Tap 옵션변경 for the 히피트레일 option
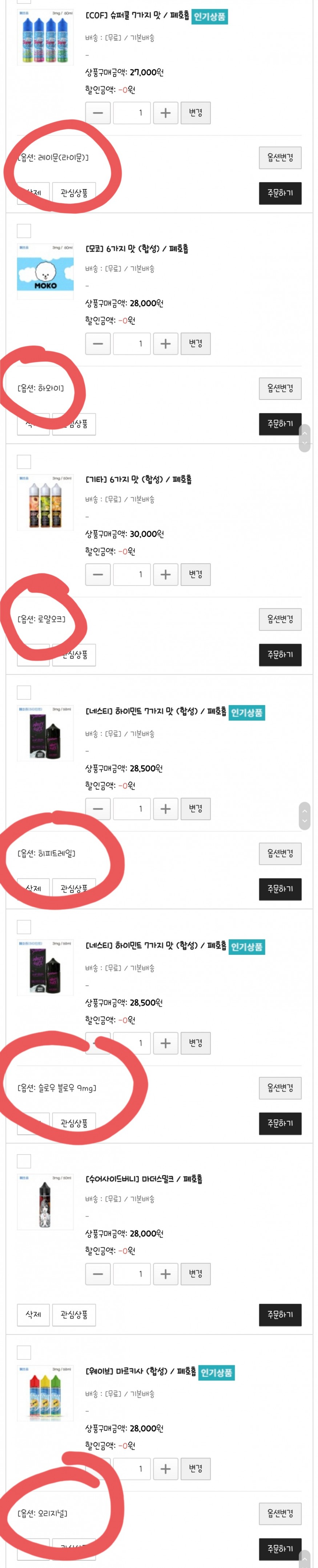Image resolution: width=318 pixels, height=1568 pixels. tap(279, 853)
